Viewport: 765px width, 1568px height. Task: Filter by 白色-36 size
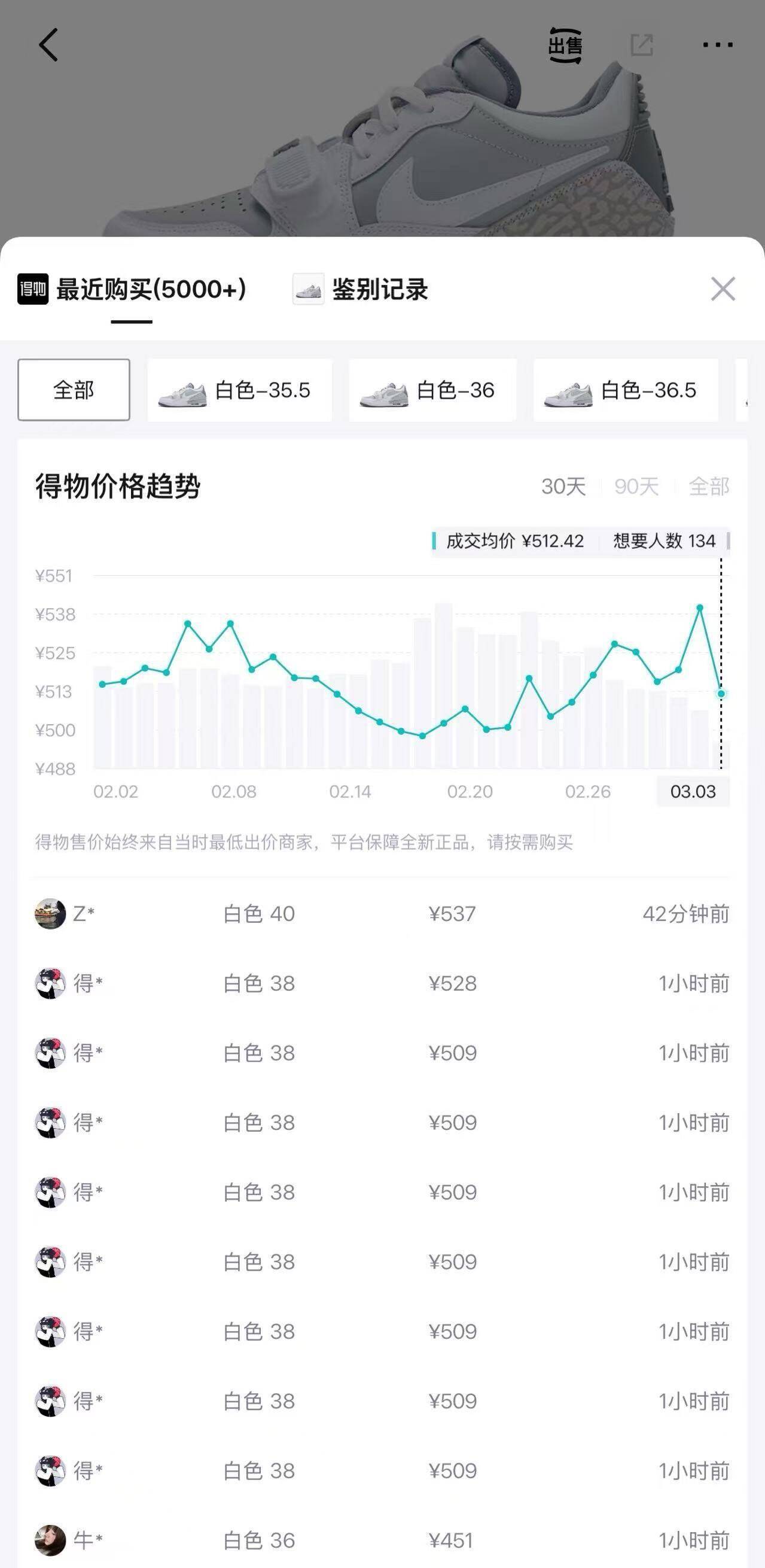[x=432, y=390]
